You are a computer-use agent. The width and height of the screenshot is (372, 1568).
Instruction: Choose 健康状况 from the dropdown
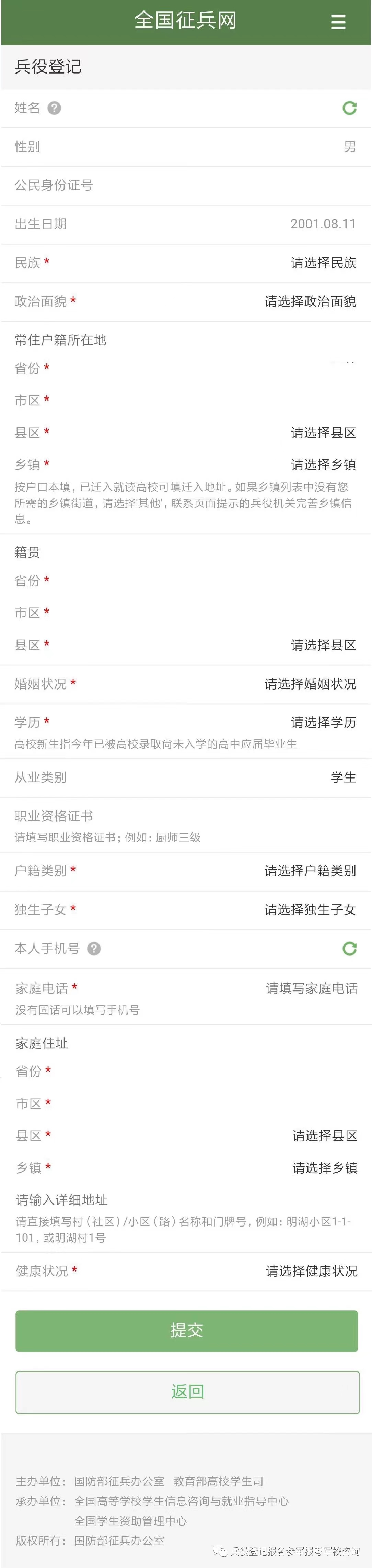pos(311,1271)
